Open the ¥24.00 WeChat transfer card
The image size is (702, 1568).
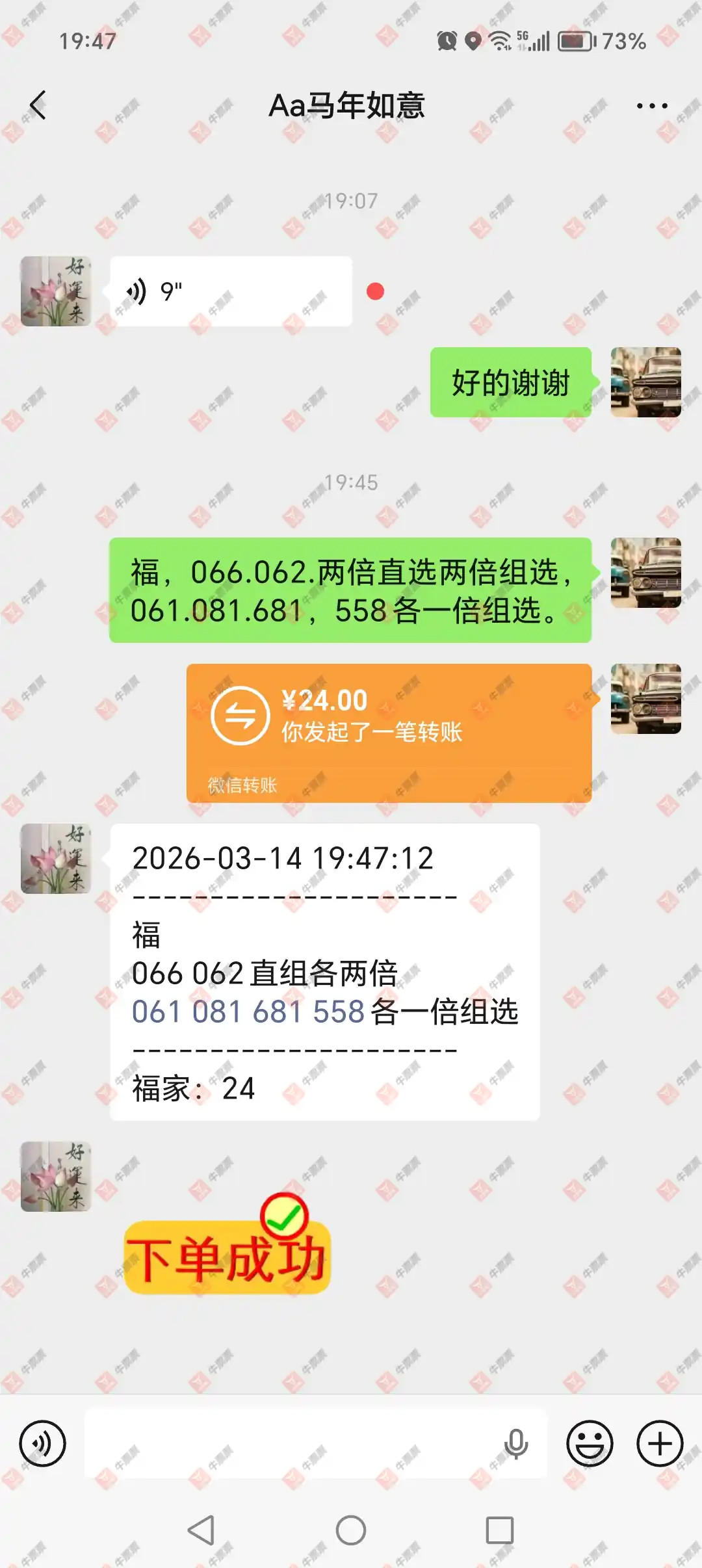[x=389, y=732]
